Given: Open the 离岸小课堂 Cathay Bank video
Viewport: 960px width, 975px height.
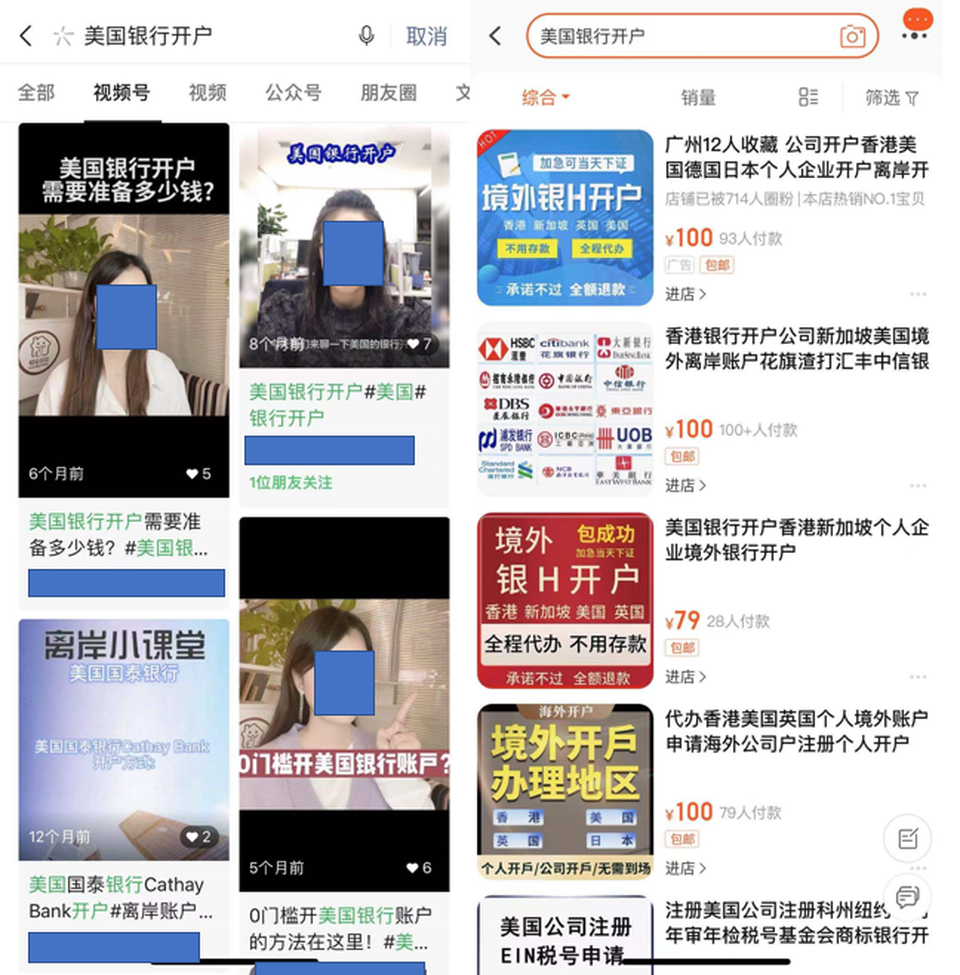Looking at the screenshot, I should [x=123, y=738].
